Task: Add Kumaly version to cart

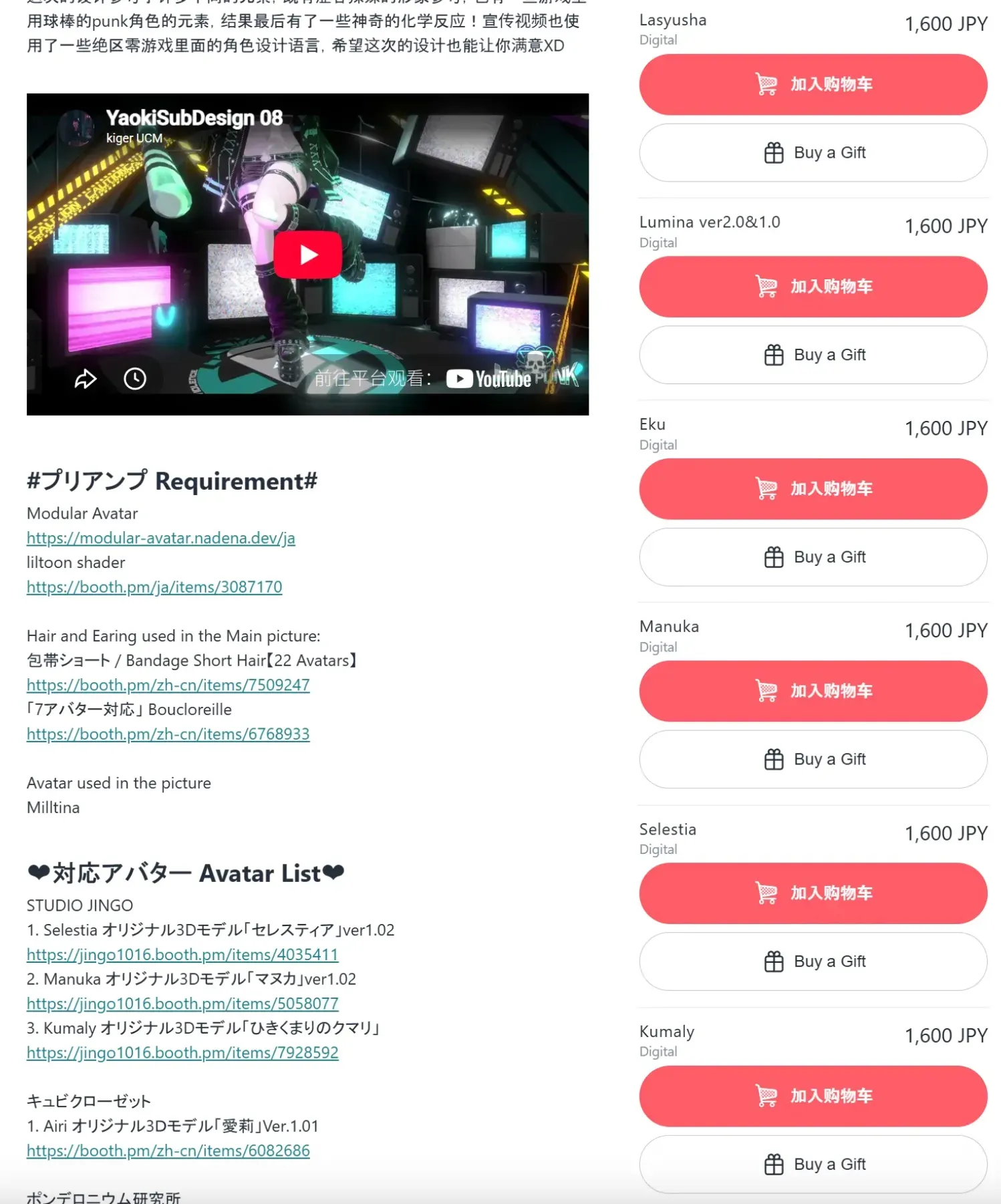Action: (813, 1096)
